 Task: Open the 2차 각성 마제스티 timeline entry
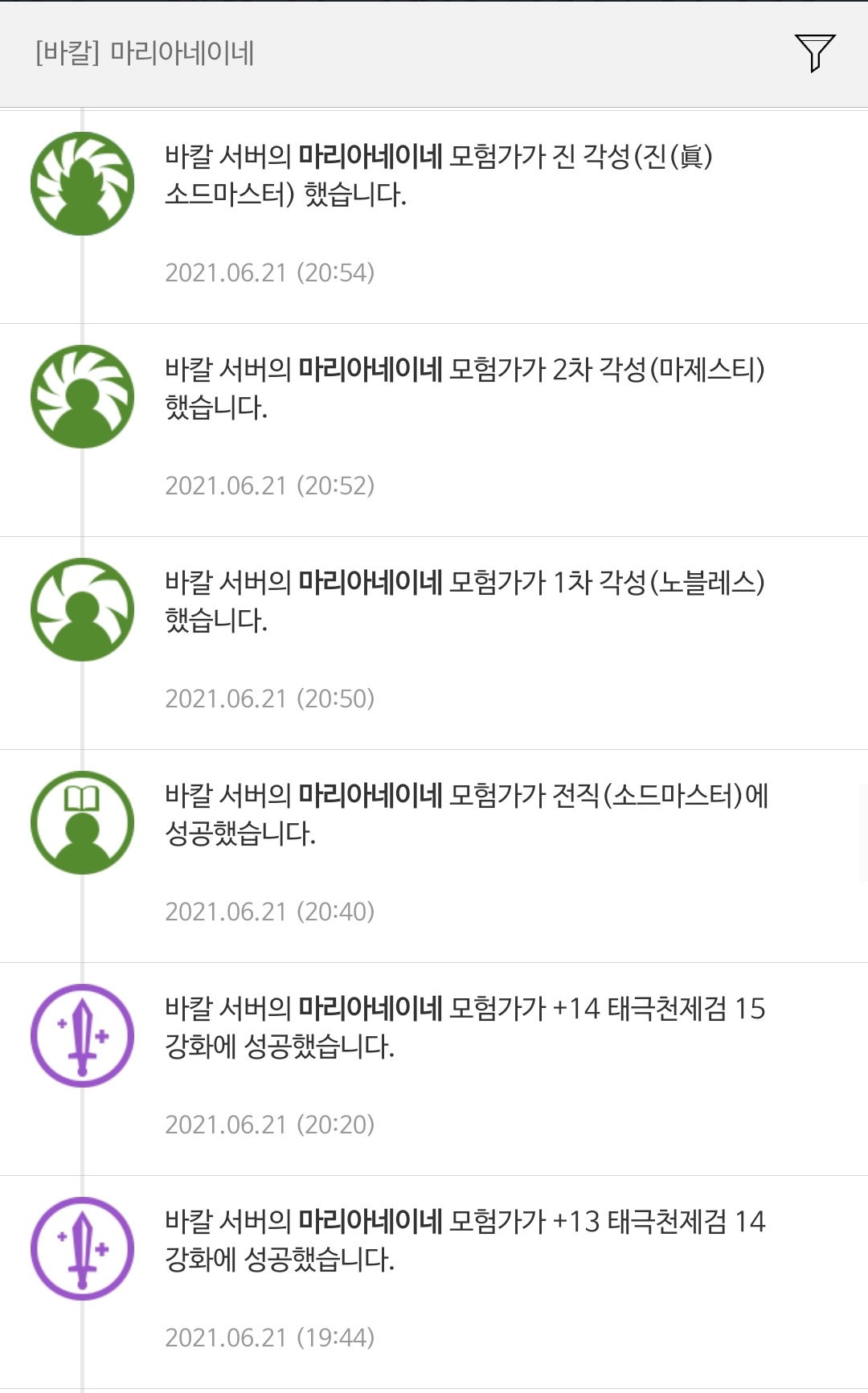pyautogui.click(x=434, y=430)
